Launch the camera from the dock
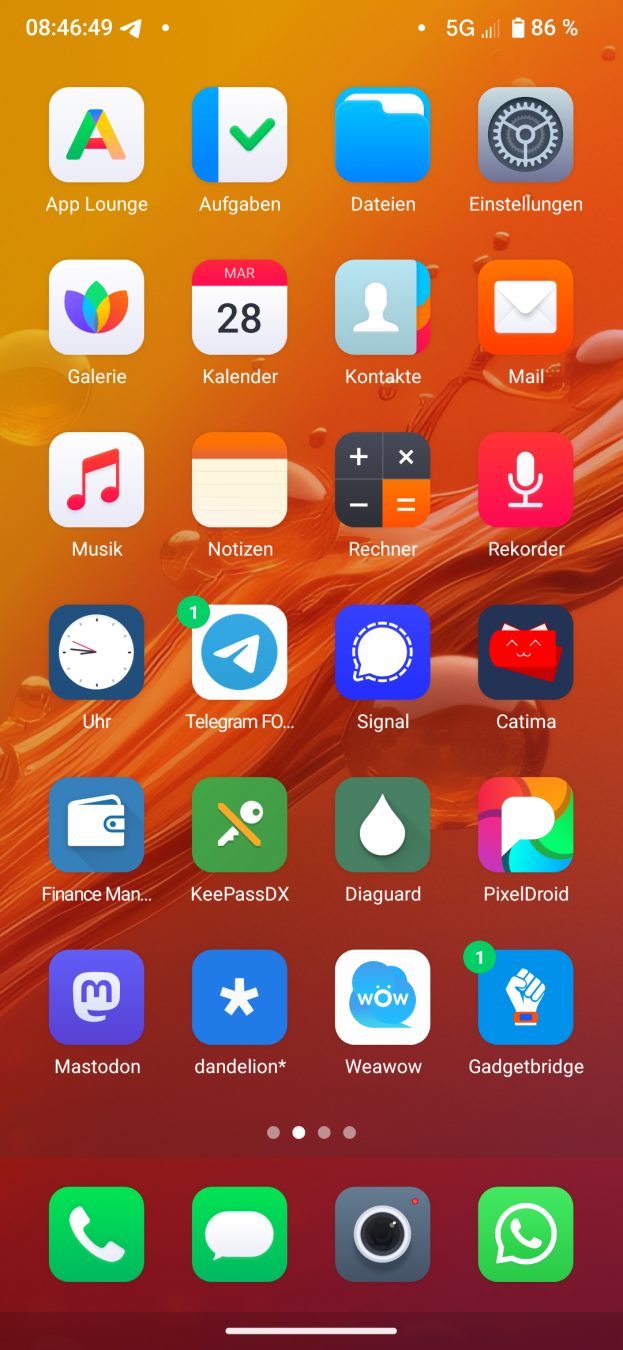Viewport: 623px width, 1350px height. coord(383,1234)
